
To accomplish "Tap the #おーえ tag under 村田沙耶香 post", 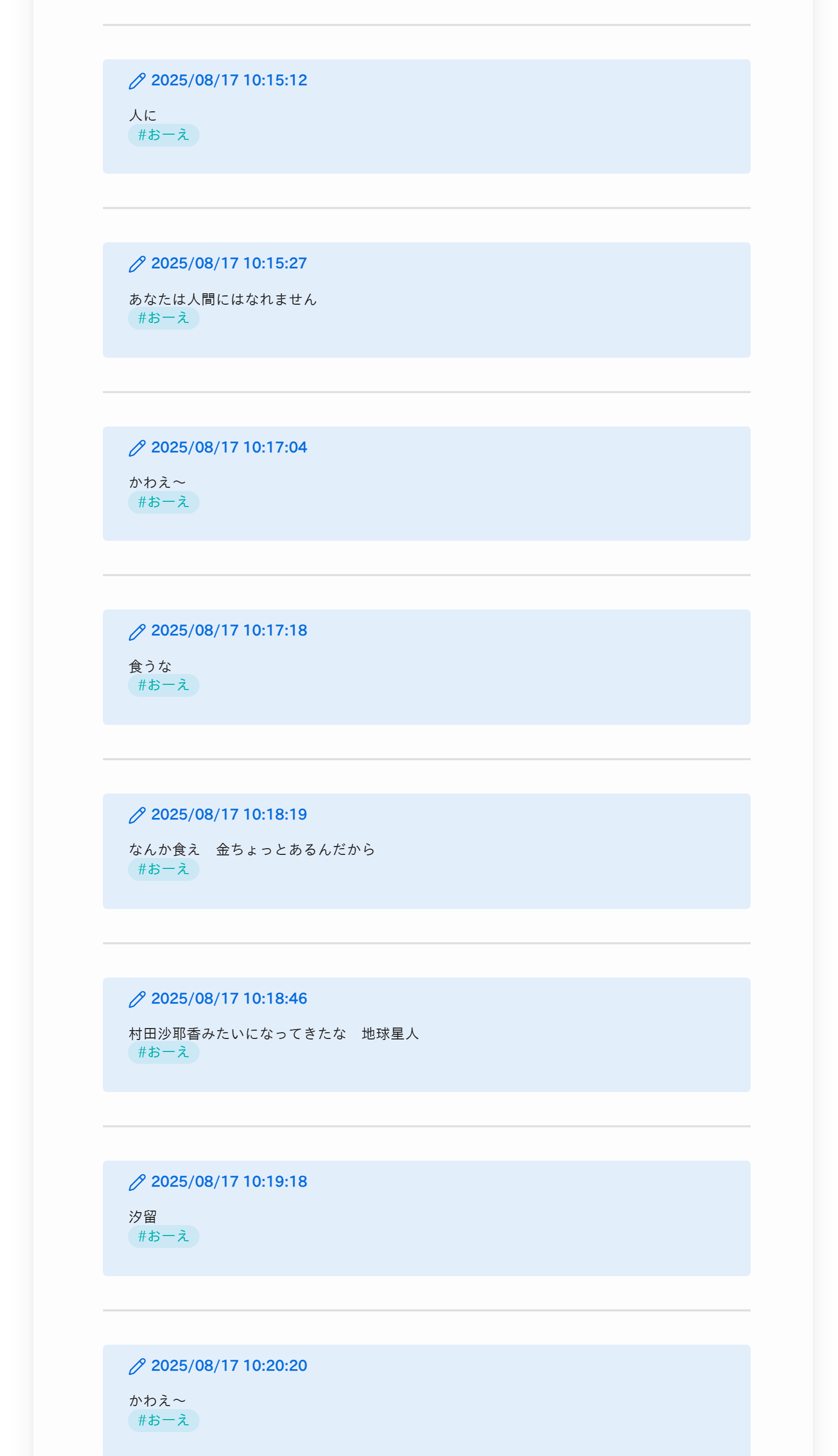I will coord(163,1053).
